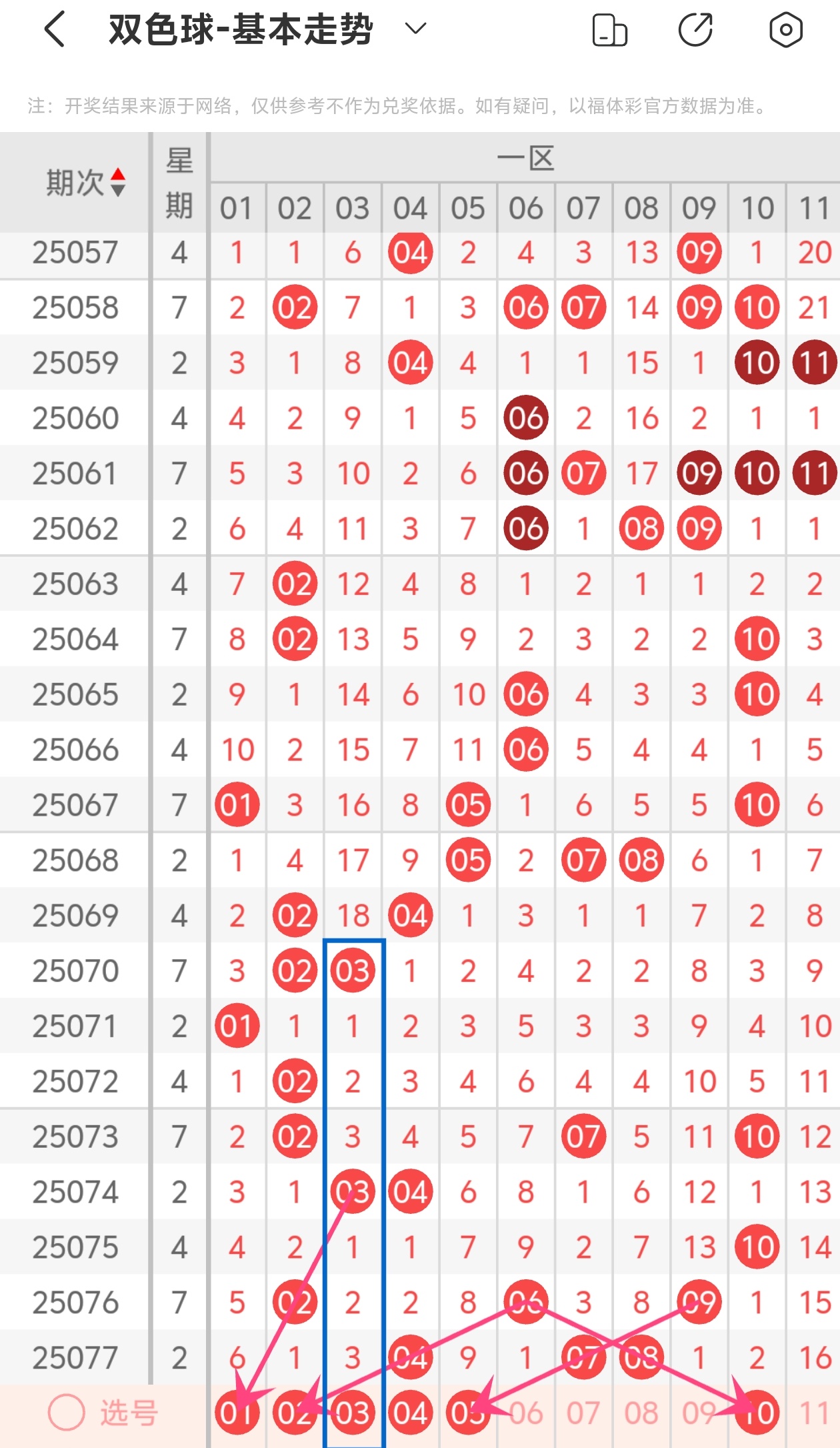
Task: Tap the screen rotation icon
Action: pyautogui.click(x=609, y=30)
